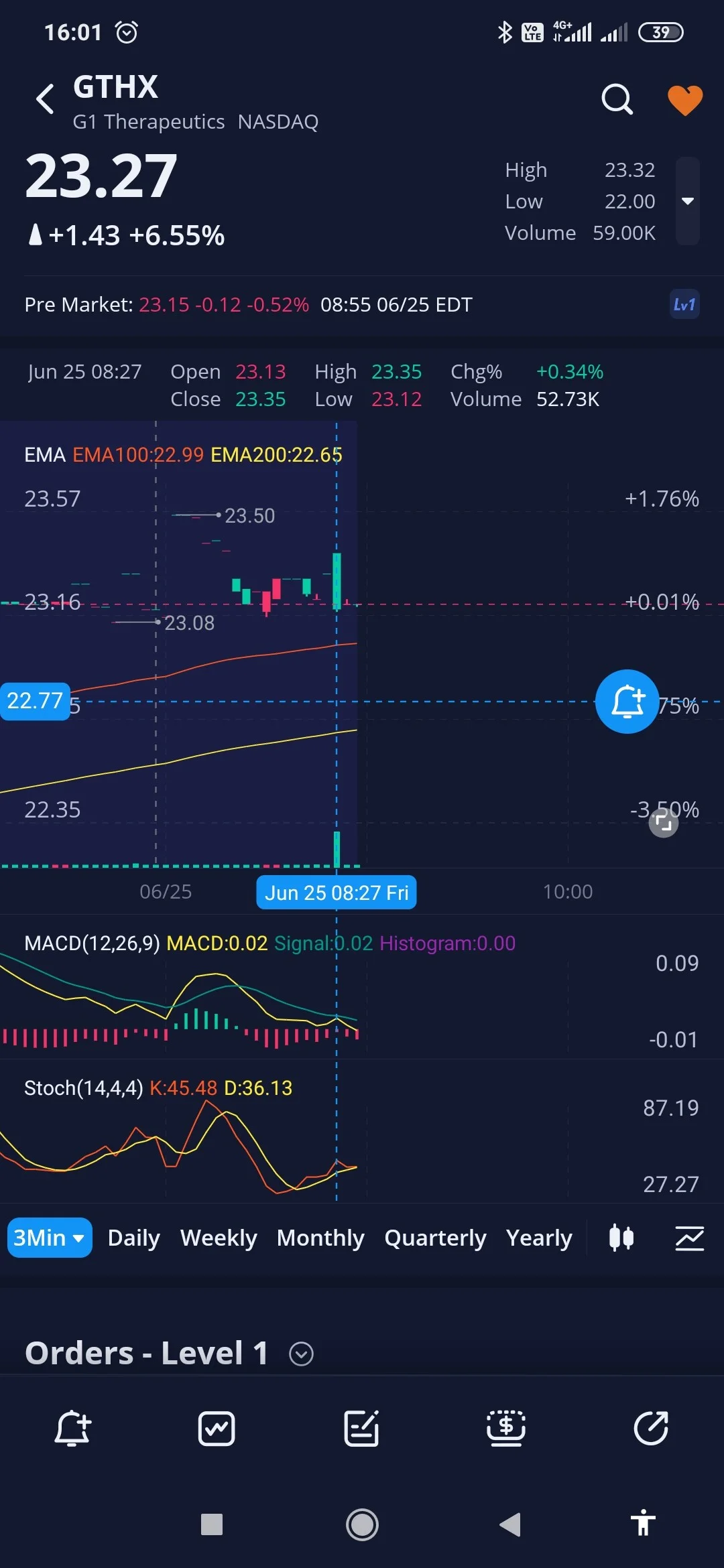This screenshot has width=724, height=1568.
Task: Select the Quarterly timeframe
Action: 435,1238
